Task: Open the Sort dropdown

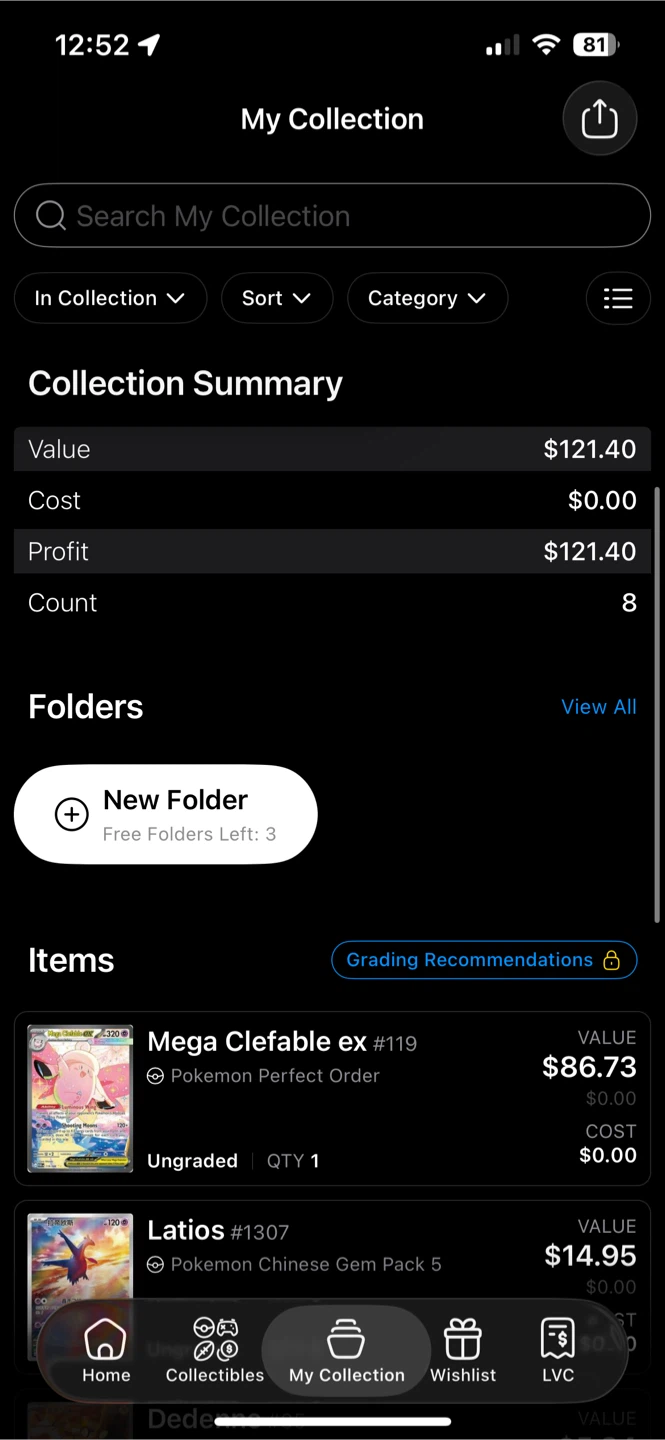Action: [x=276, y=298]
